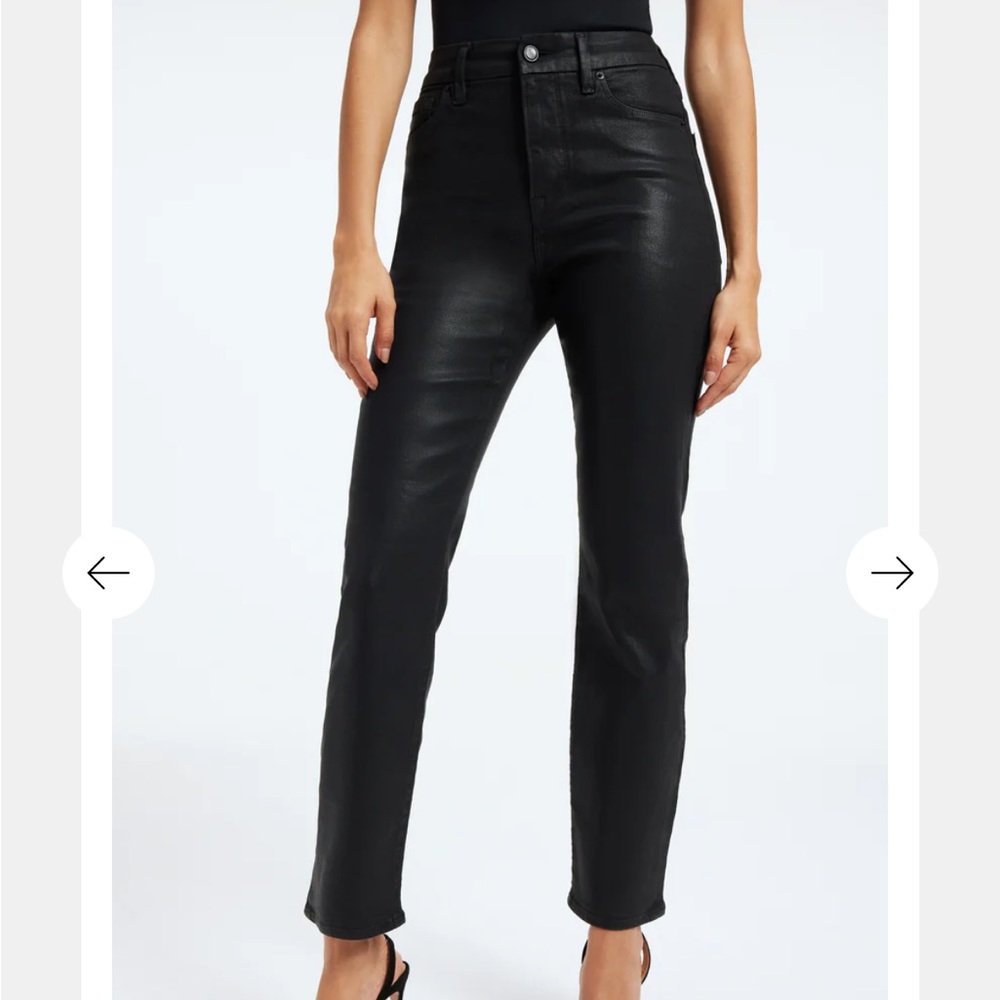Show the next product image
Image resolution: width=1000 pixels, height=1000 pixels.
click(x=892, y=573)
